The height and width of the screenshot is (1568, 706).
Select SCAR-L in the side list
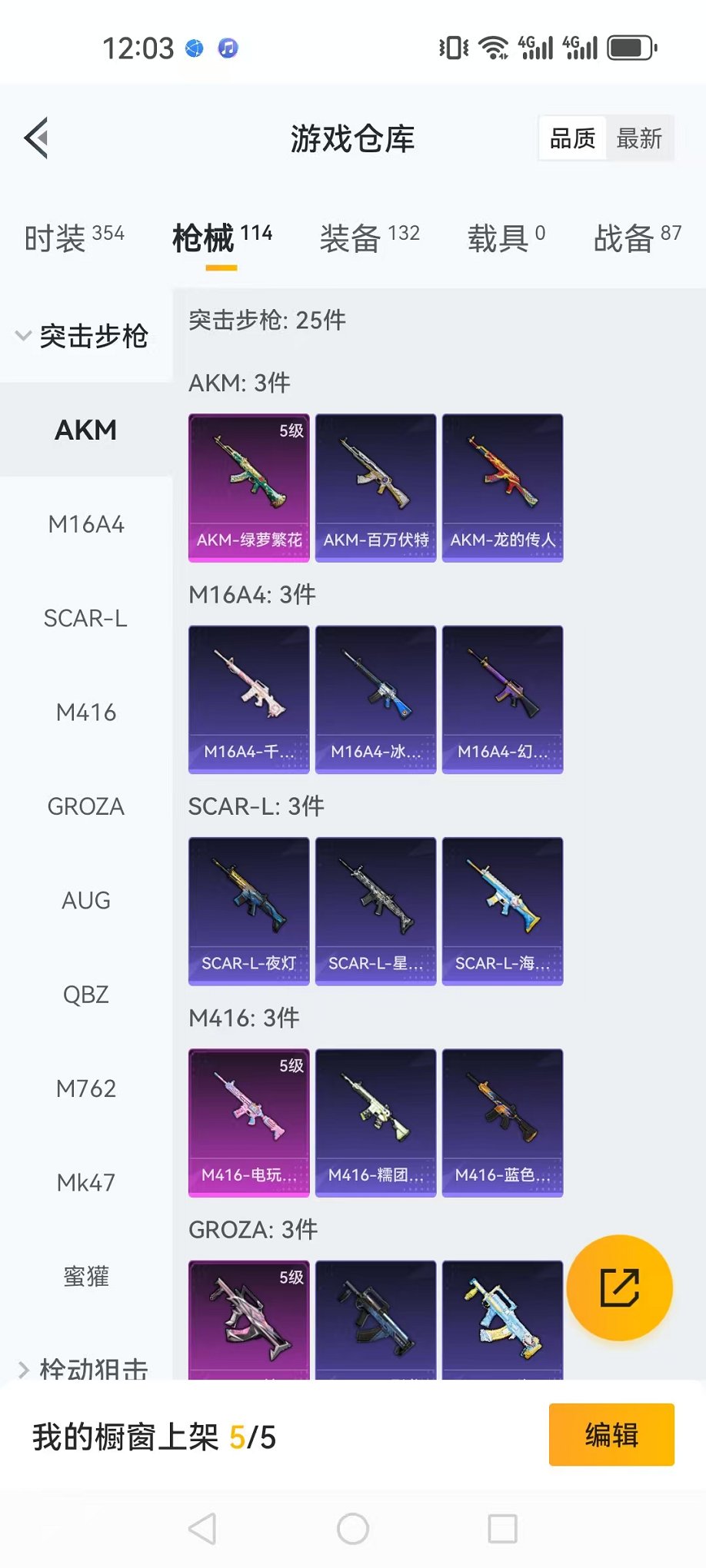click(x=86, y=619)
